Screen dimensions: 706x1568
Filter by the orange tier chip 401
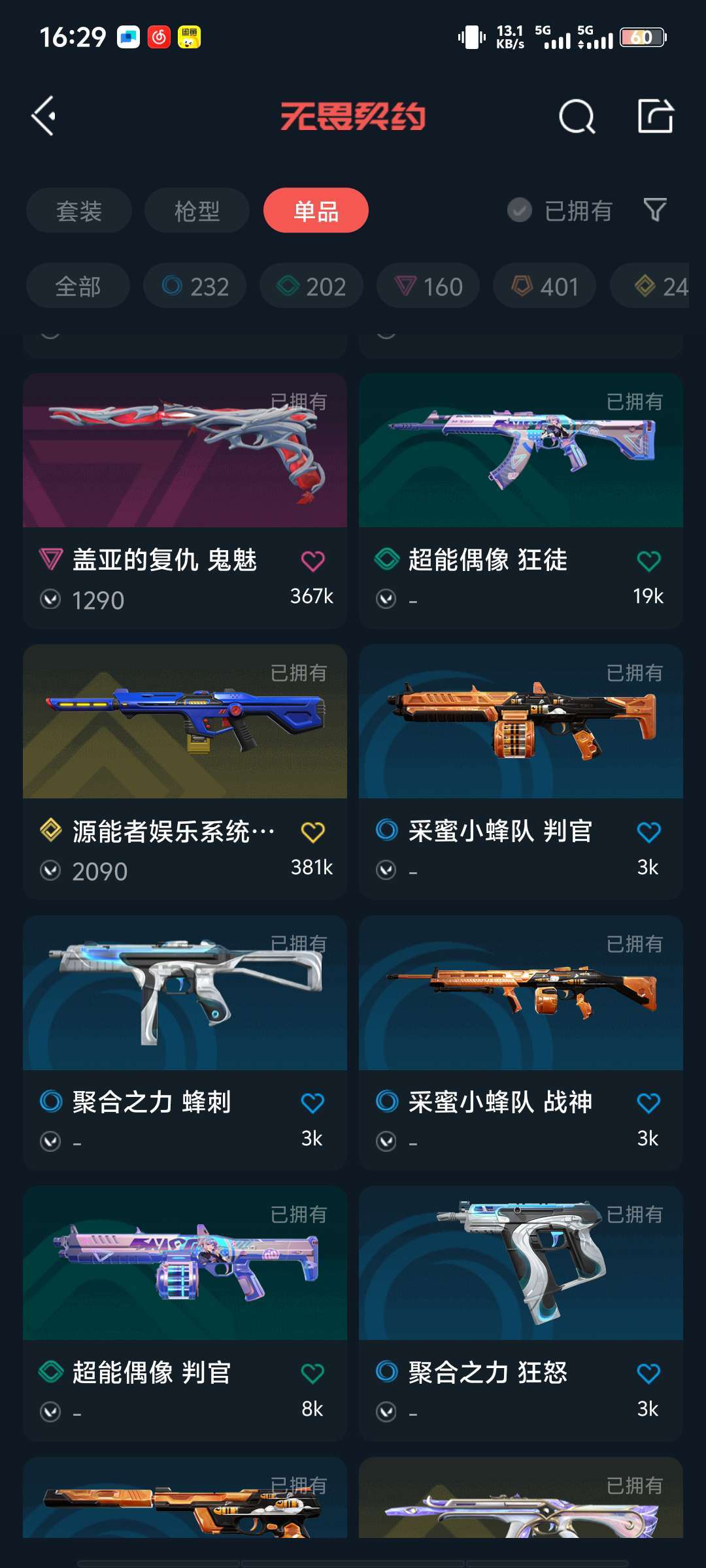pos(545,286)
